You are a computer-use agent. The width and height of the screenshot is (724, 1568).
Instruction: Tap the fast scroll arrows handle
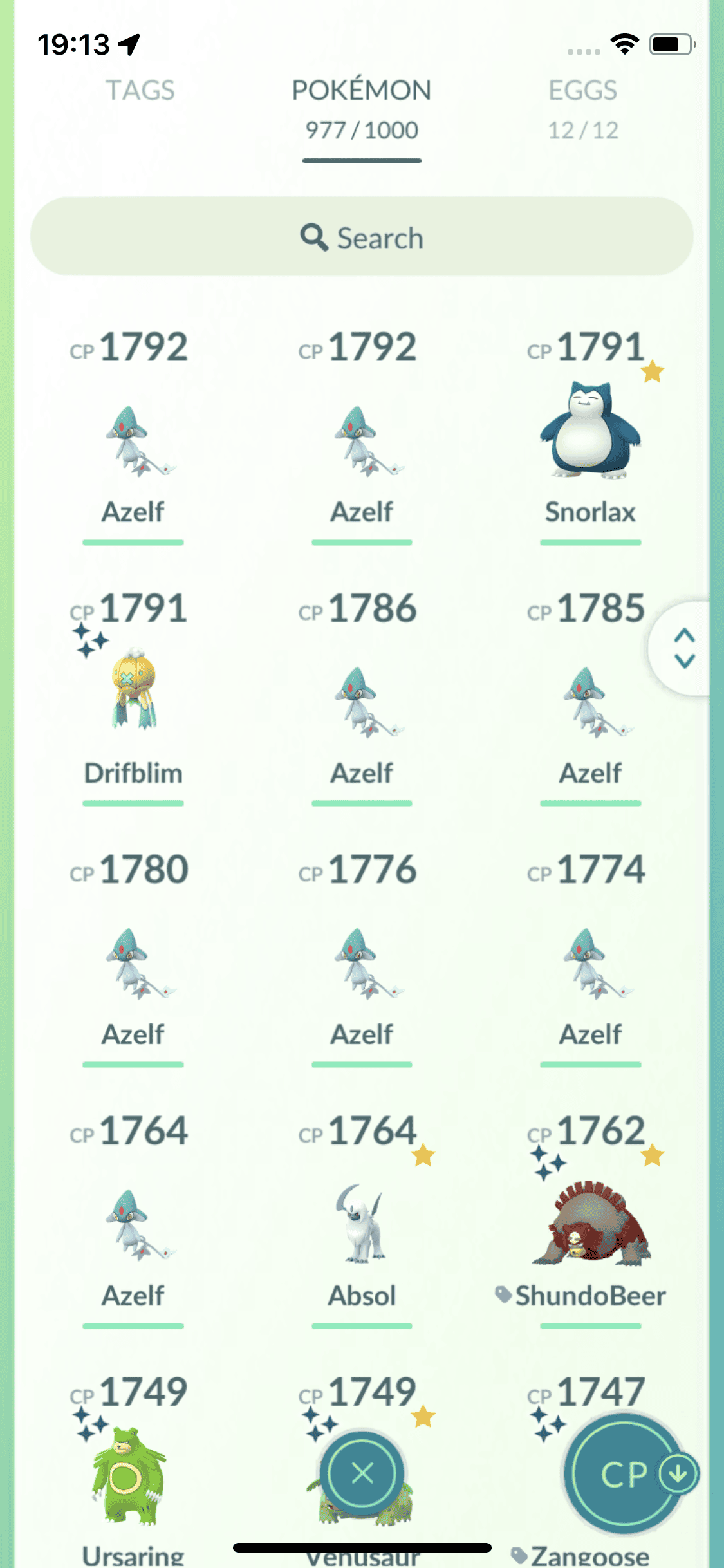coord(683,648)
